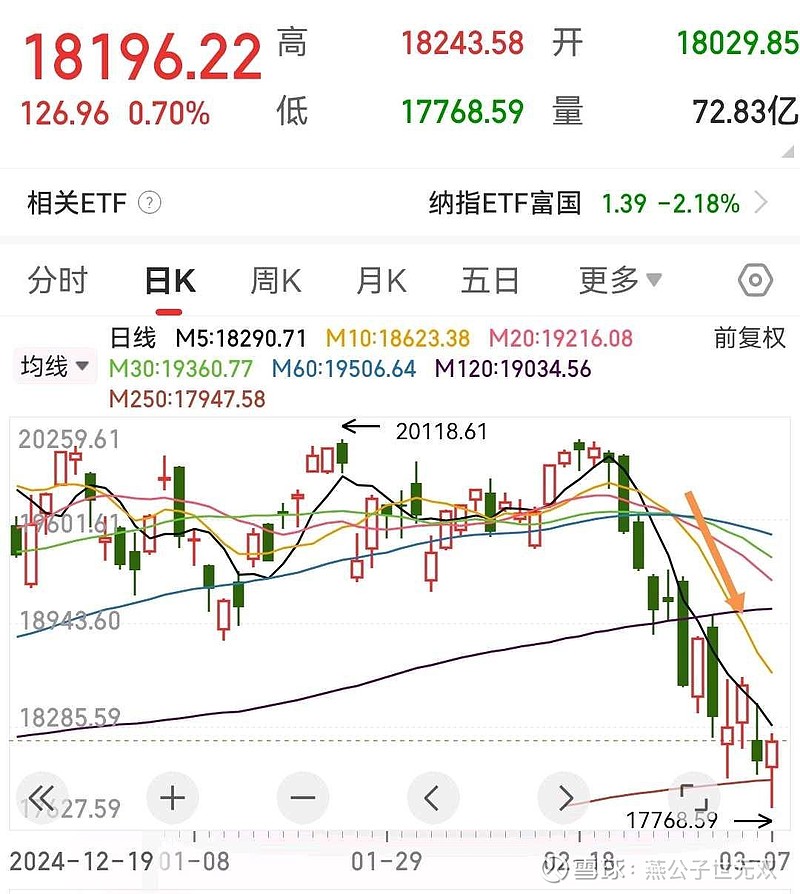
Task: Zoom out with the minus icon
Action: point(301,798)
